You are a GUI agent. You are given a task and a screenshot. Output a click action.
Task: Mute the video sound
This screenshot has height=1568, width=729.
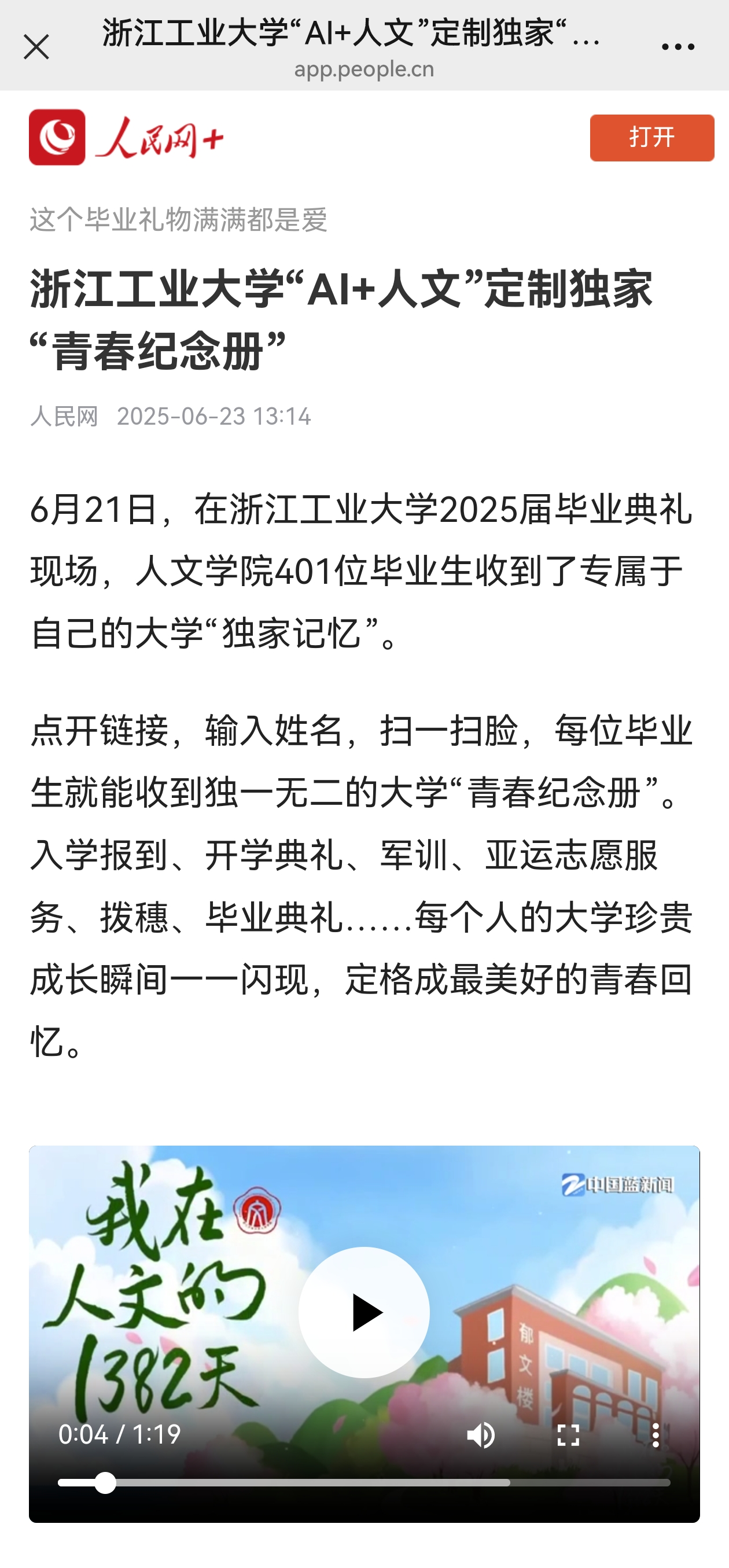(x=481, y=1435)
